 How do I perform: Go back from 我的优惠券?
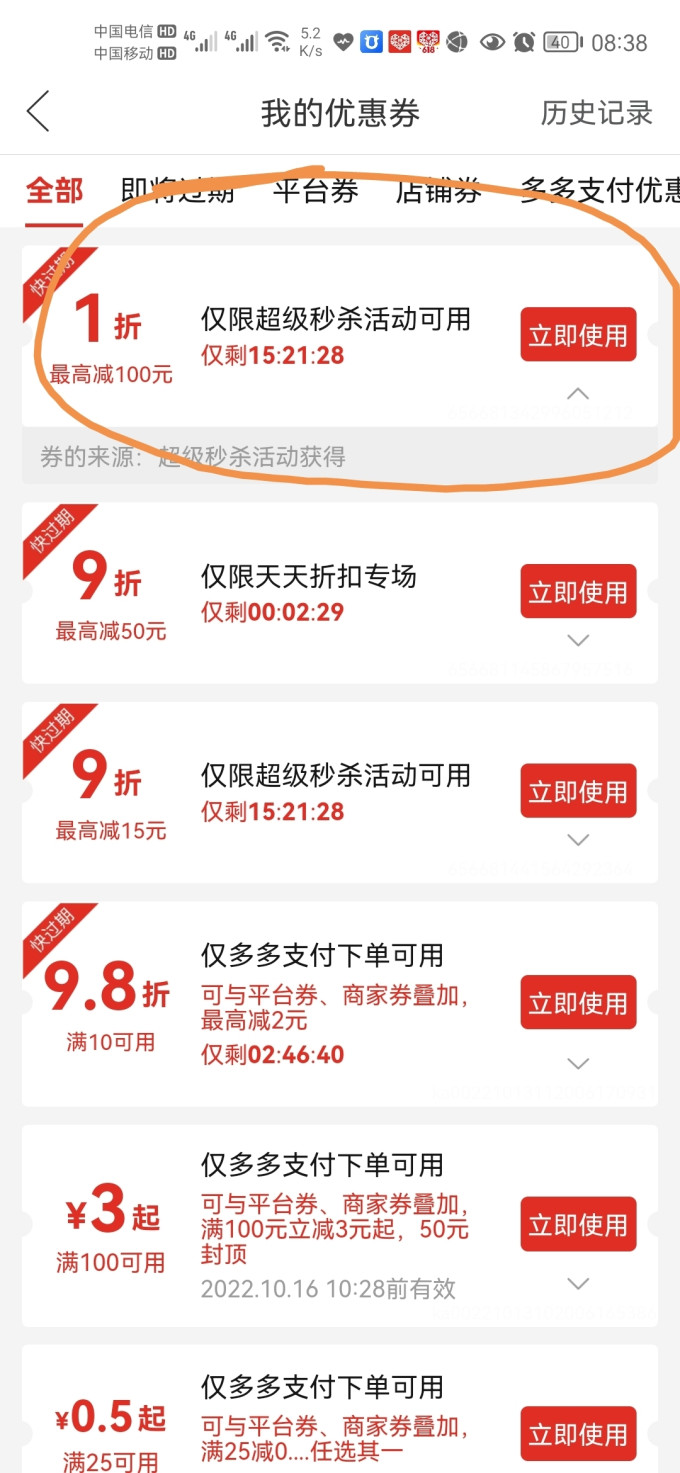38,112
